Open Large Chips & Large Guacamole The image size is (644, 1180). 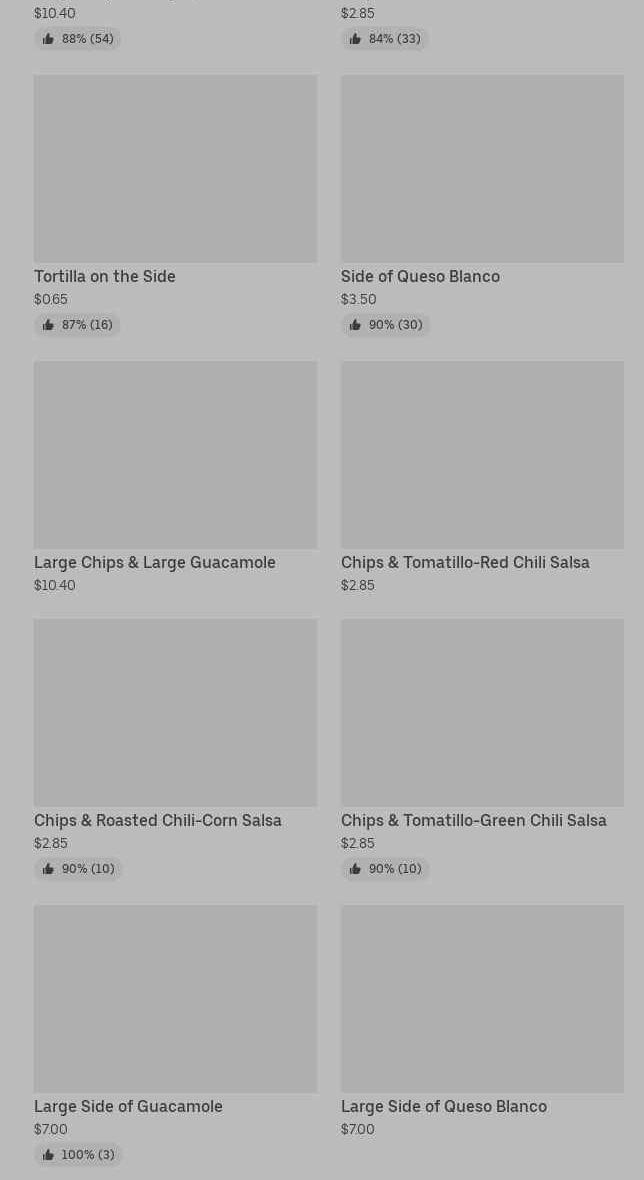pos(175,456)
